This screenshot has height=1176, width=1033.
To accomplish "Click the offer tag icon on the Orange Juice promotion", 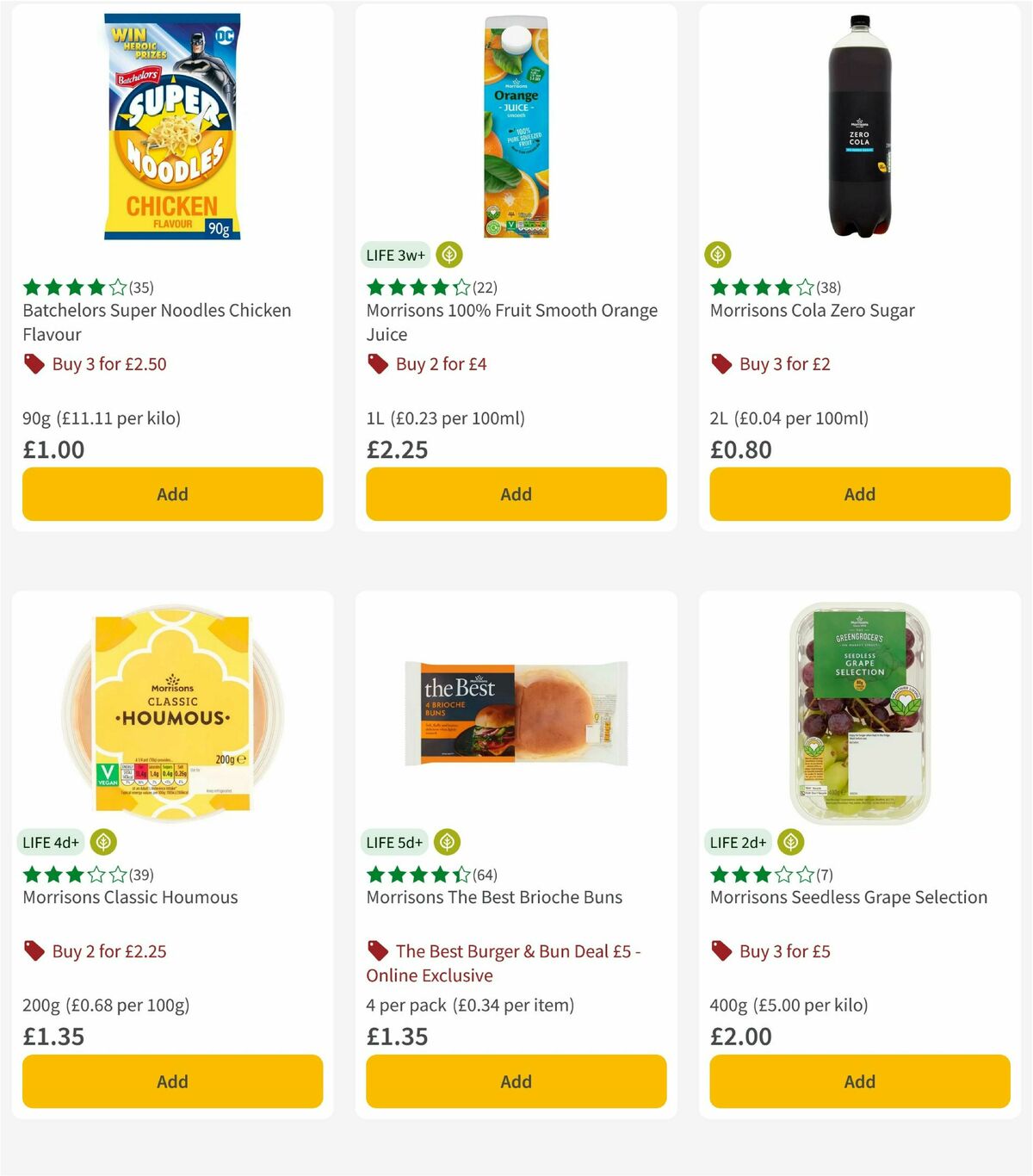I will pos(377,364).
